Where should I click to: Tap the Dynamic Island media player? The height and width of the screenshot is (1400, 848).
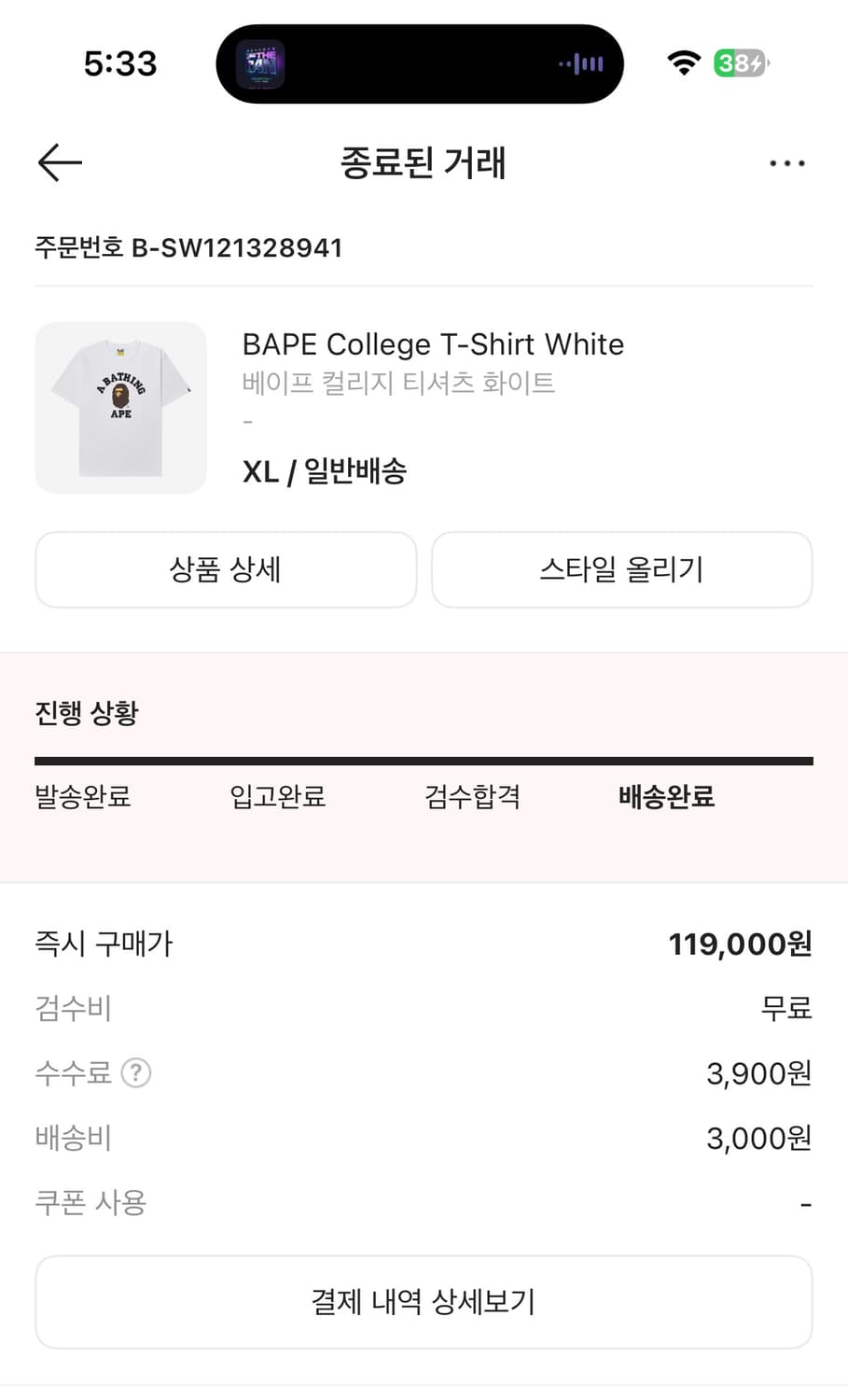tap(419, 63)
